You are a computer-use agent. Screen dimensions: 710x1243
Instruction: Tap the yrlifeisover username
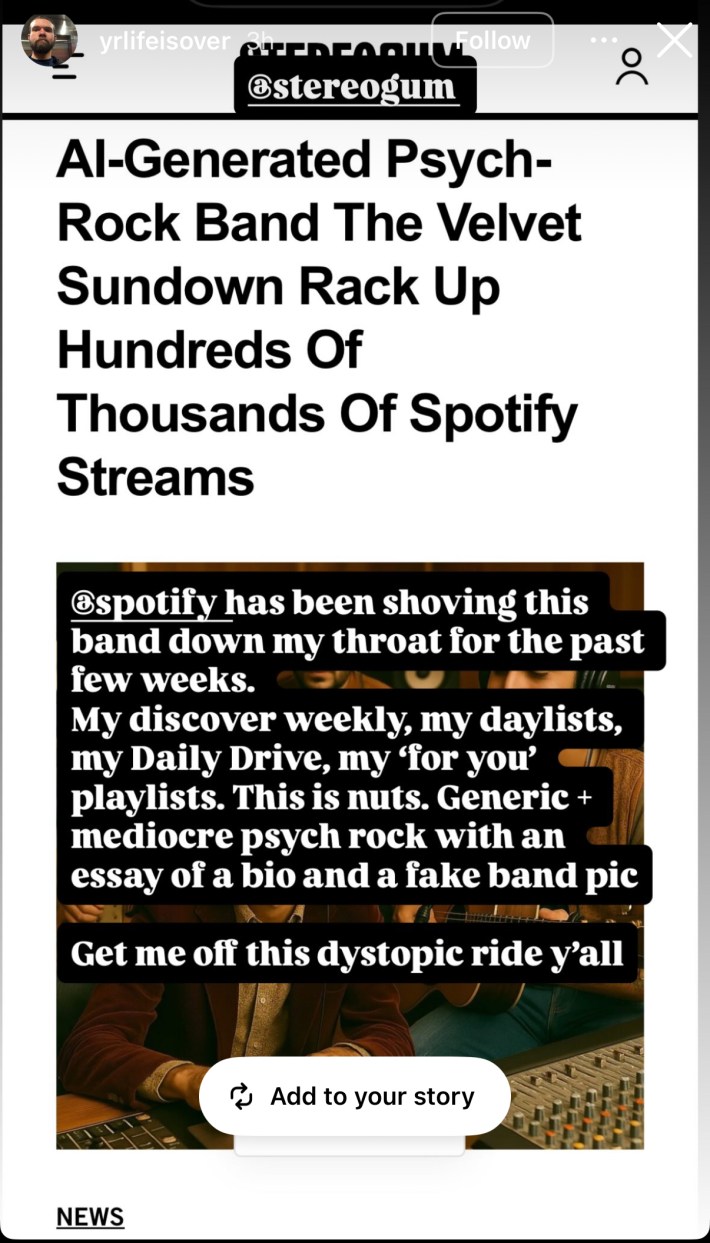pos(165,42)
